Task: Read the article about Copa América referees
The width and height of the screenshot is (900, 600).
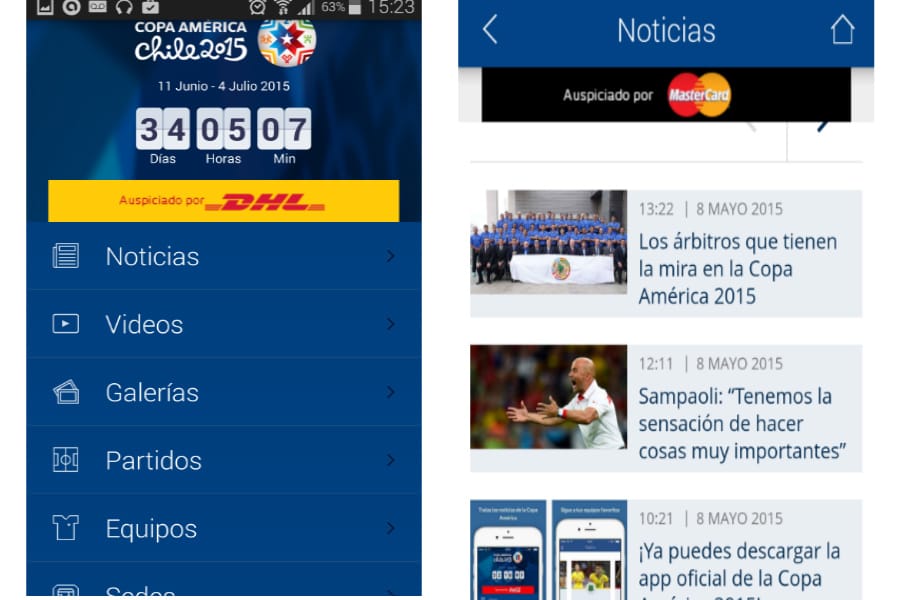Action: pos(666,254)
